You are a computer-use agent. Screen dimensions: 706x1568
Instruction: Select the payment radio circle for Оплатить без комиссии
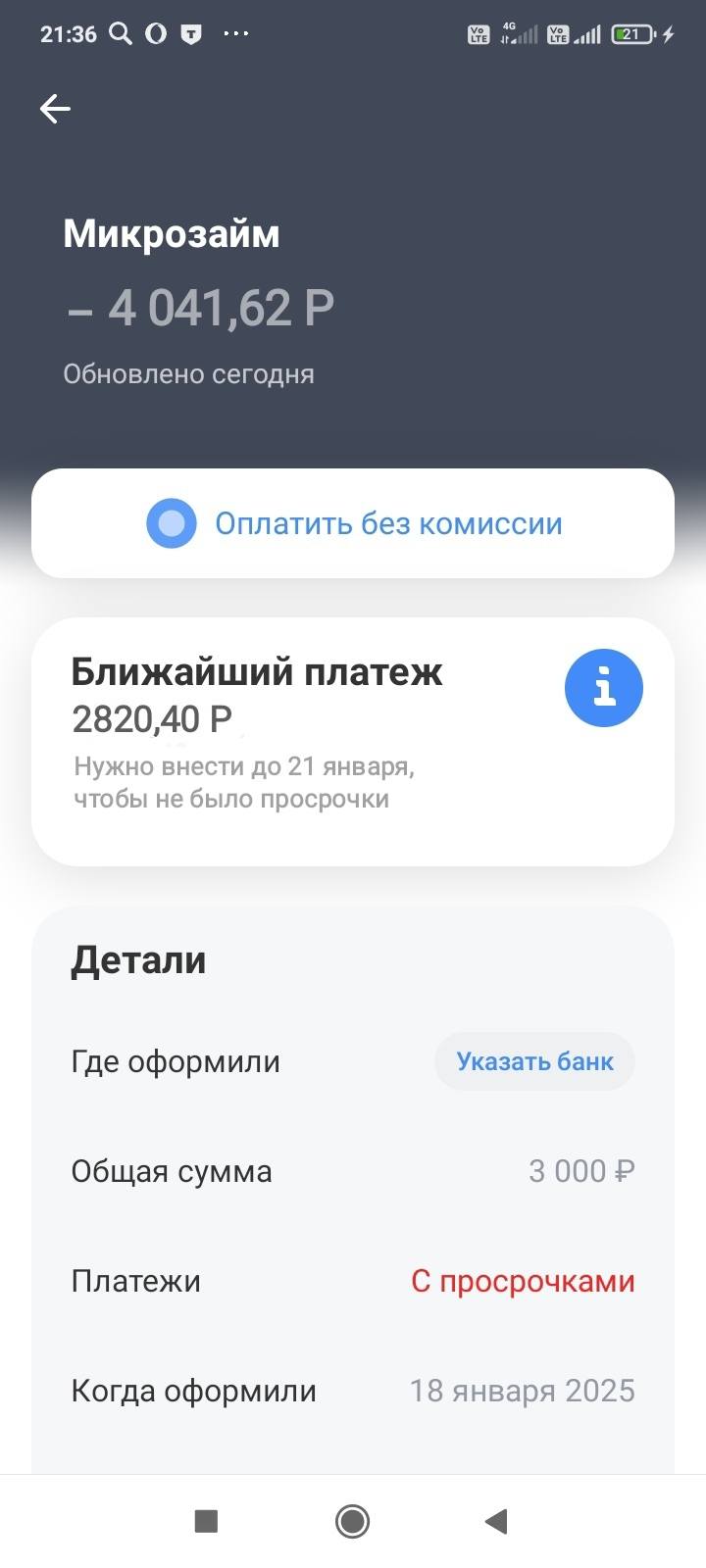[x=171, y=522]
